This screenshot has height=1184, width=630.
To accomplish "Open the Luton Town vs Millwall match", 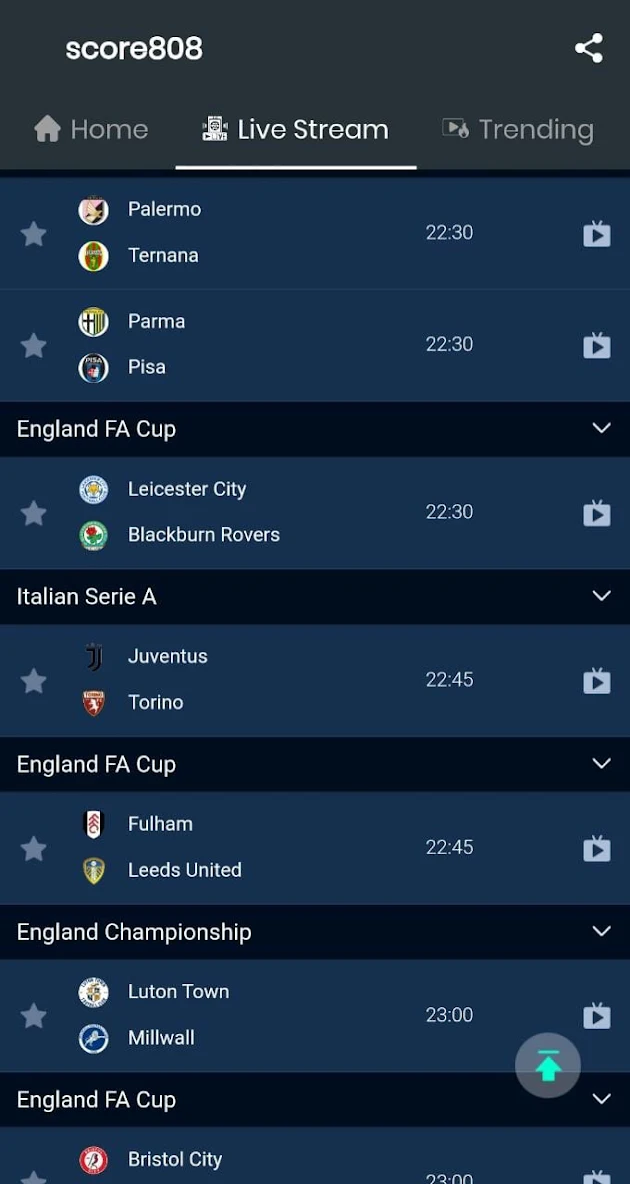I will pyautogui.click(x=315, y=1016).
